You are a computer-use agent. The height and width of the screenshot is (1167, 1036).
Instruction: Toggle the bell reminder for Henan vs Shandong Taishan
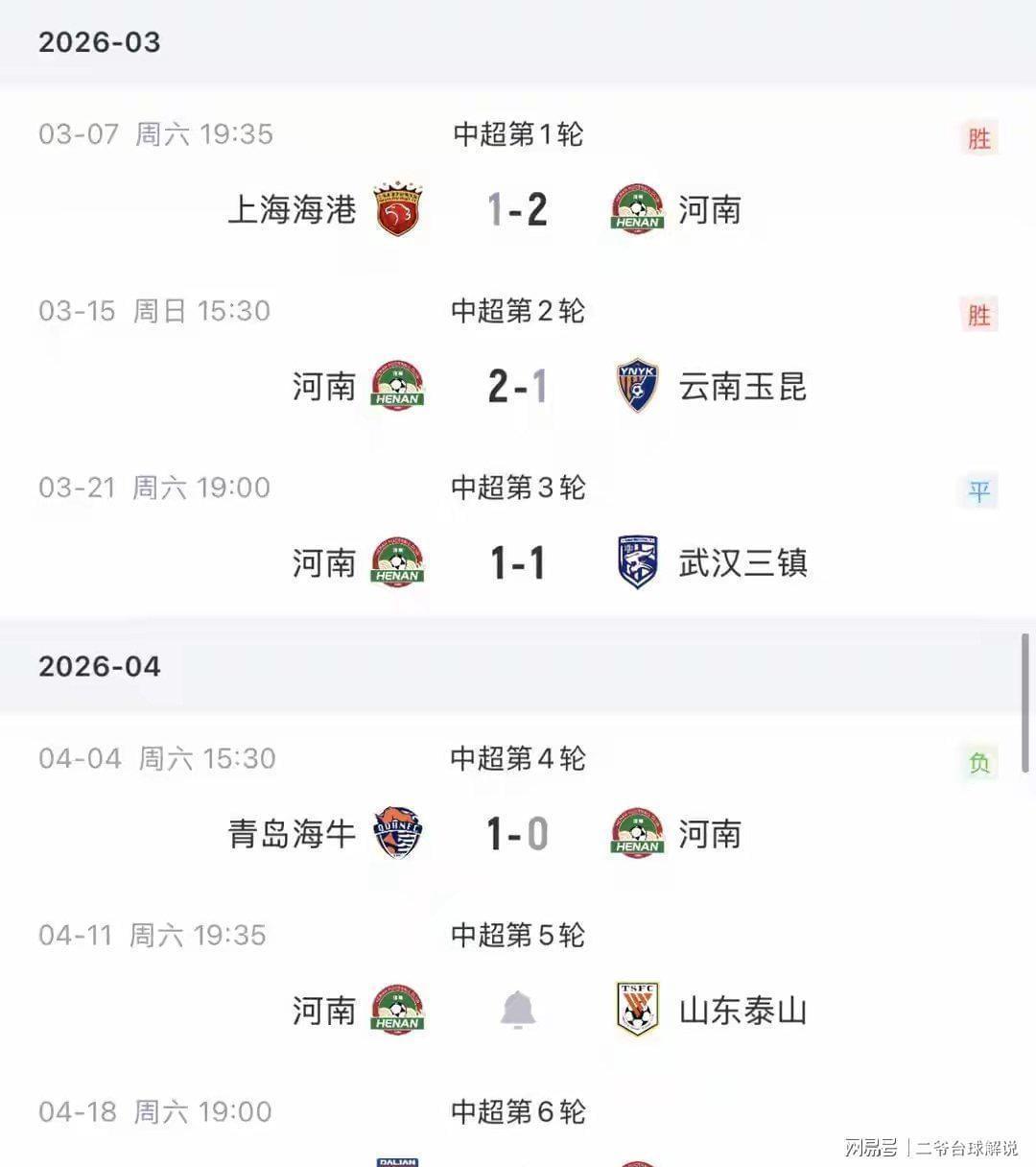point(518,1007)
